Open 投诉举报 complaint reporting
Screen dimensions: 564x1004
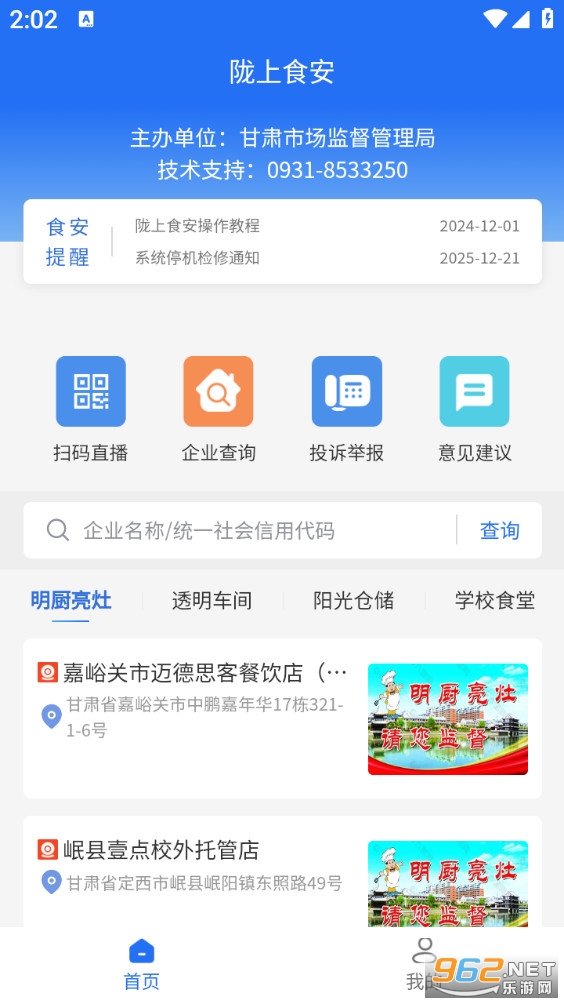point(346,409)
